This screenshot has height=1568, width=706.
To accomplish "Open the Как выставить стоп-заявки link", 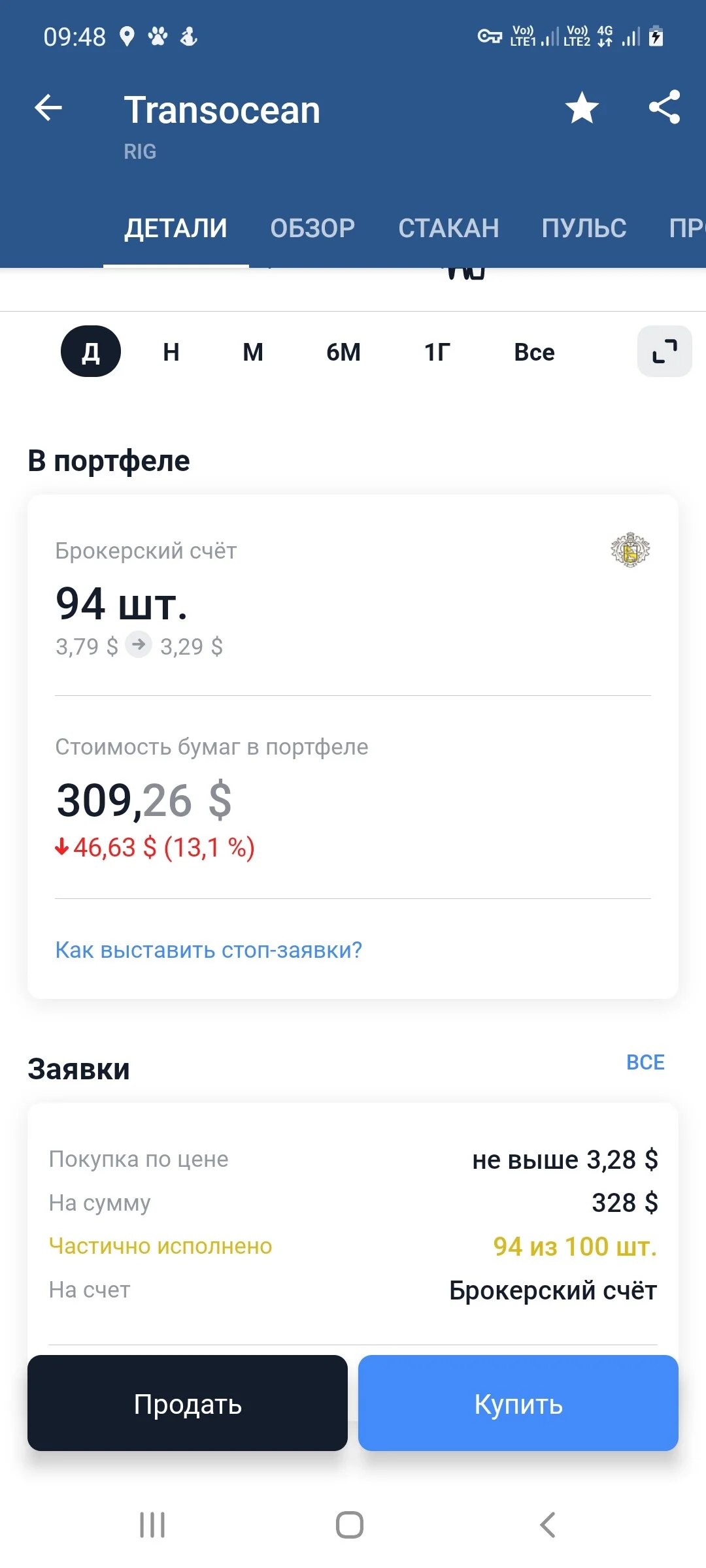I will [x=209, y=950].
